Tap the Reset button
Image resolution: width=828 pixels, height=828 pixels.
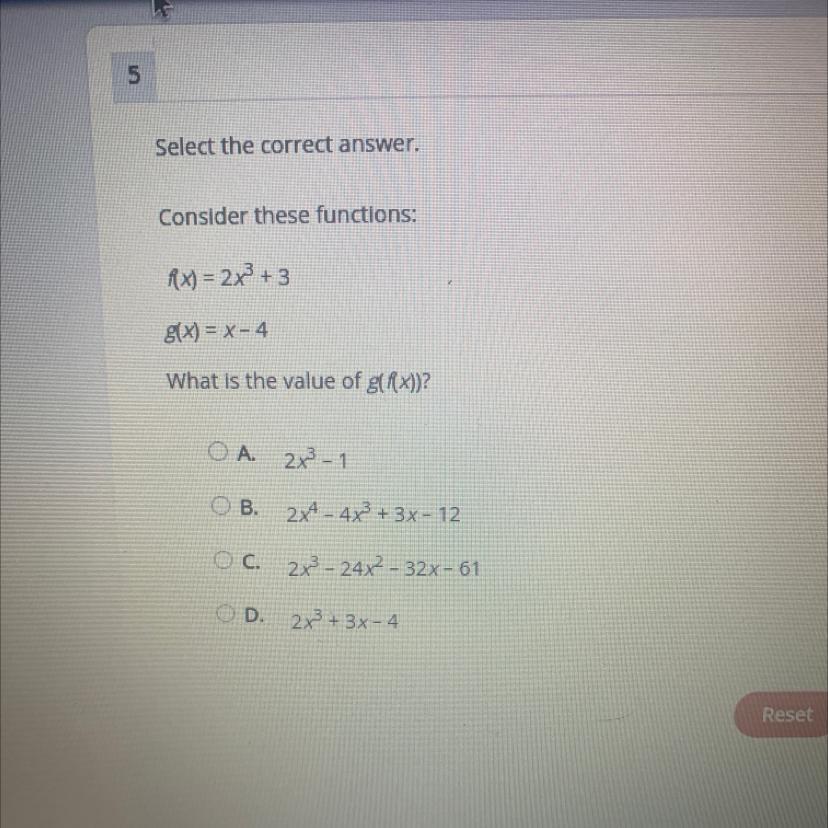point(786,714)
